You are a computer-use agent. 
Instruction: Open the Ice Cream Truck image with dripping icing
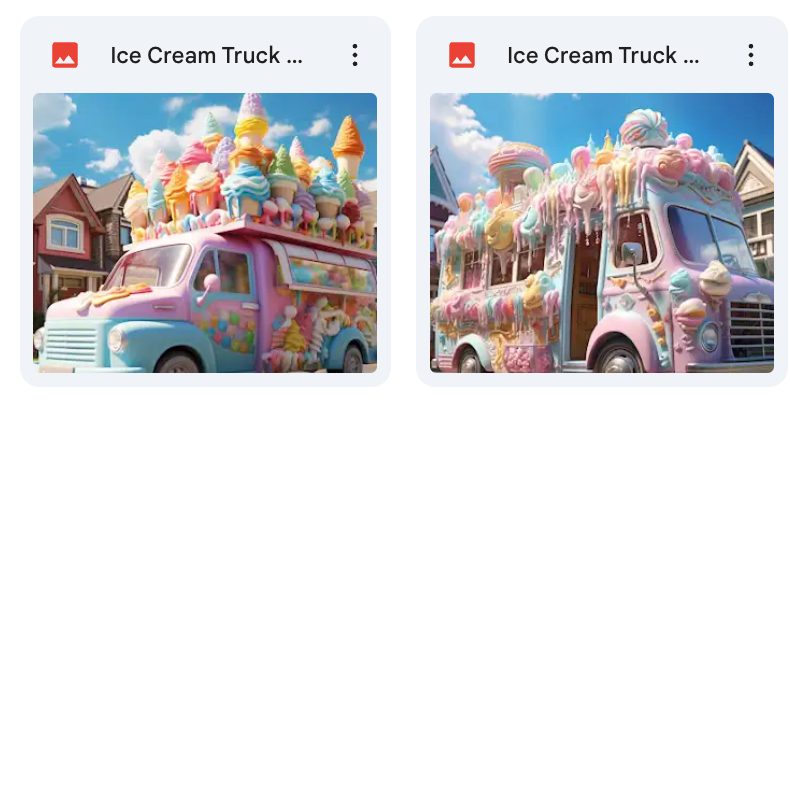coord(601,232)
